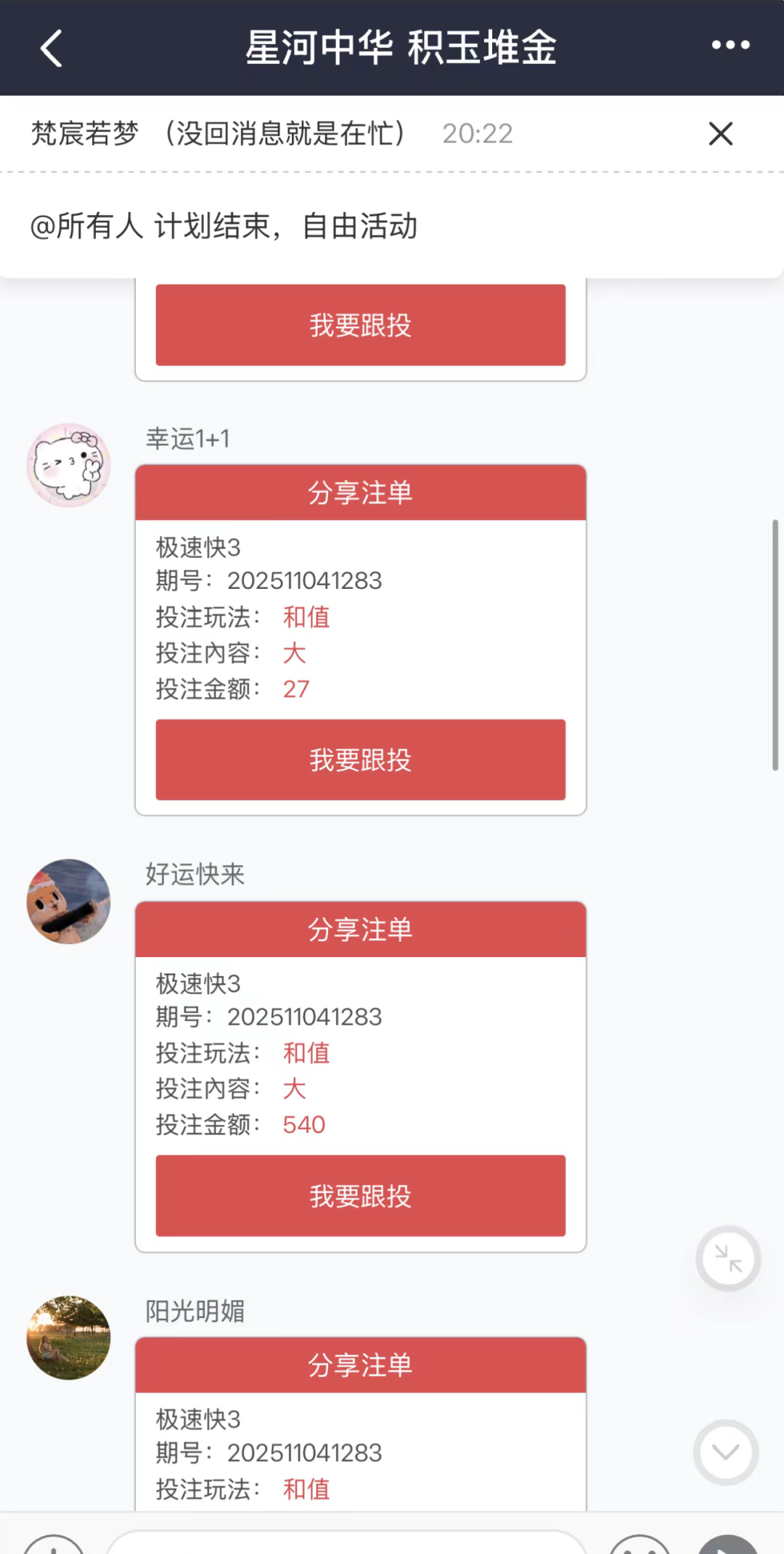Follow 好运快来's 540 bet with 我要跟投
The height and width of the screenshot is (1554, 784).
click(x=360, y=1195)
